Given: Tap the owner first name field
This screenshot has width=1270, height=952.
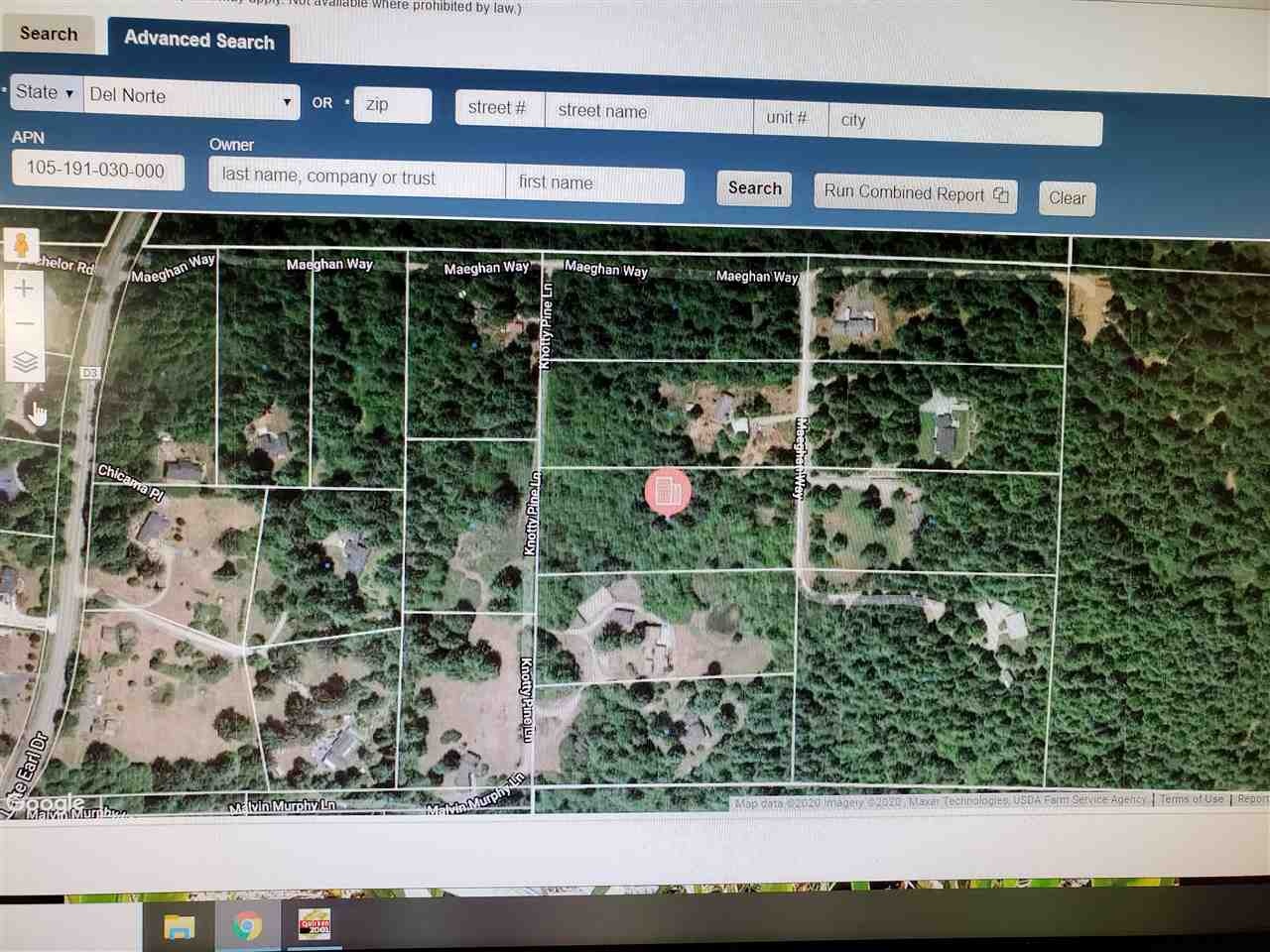Looking at the screenshot, I should pos(594,183).
